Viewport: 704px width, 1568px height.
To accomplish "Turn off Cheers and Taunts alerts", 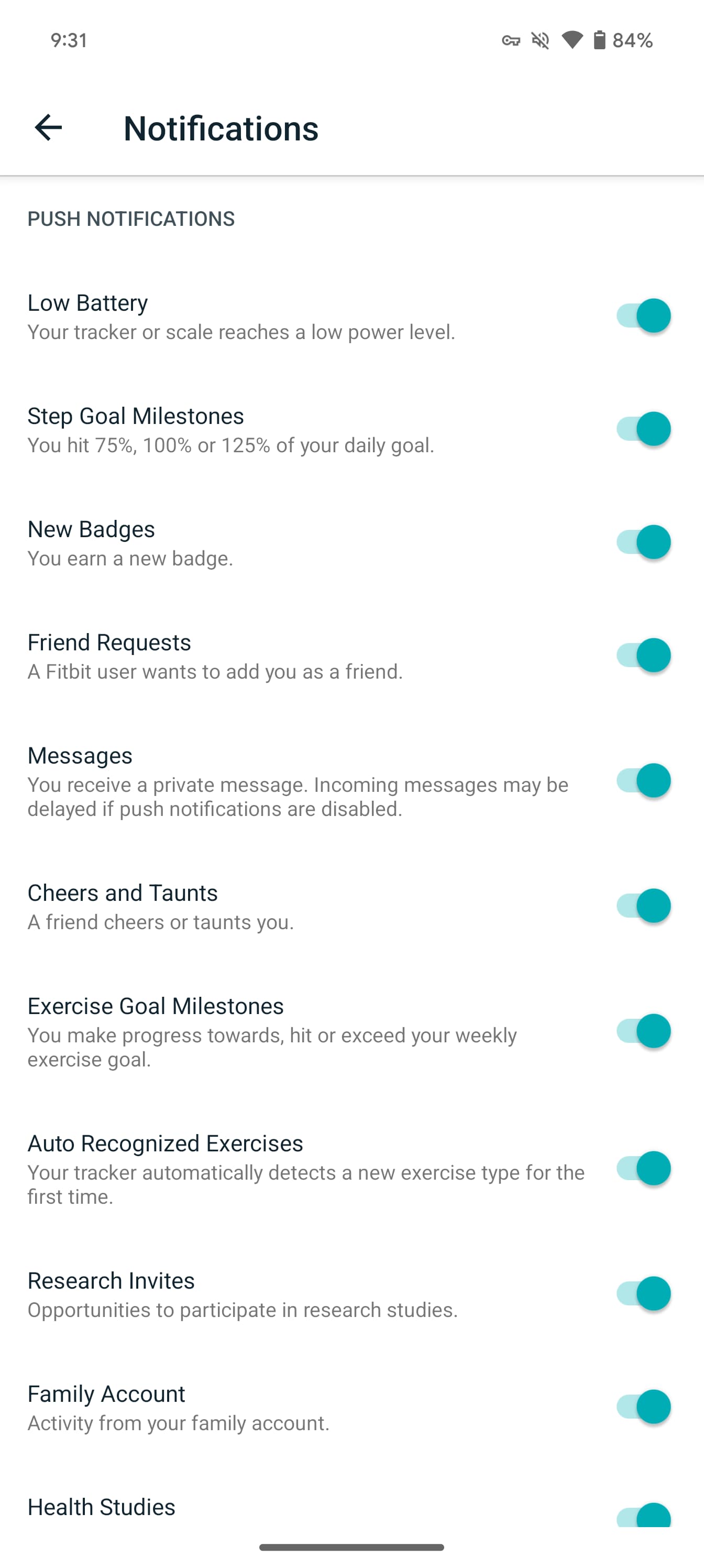I will (643, 906).
